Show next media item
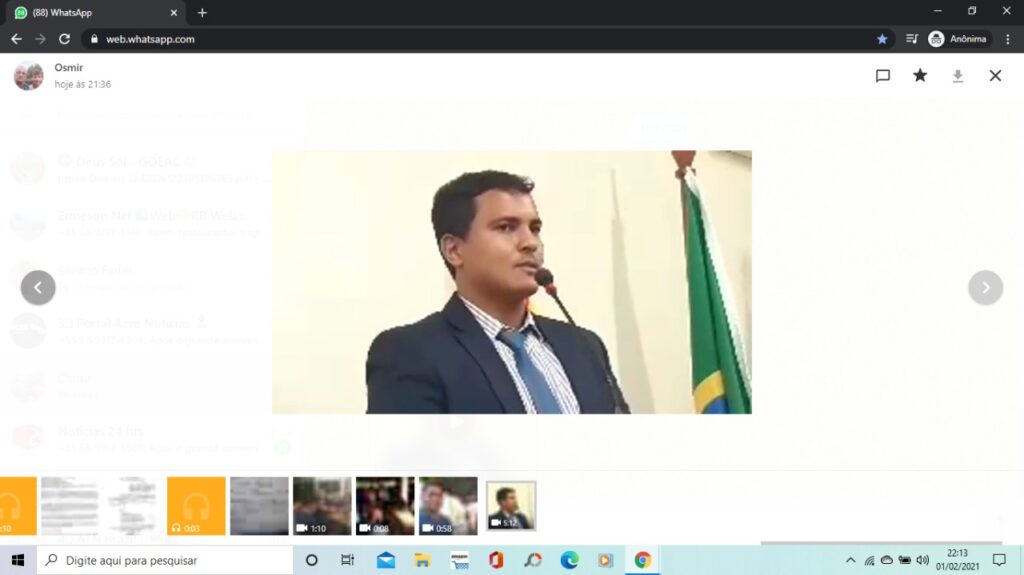 (x=985, y=288)
